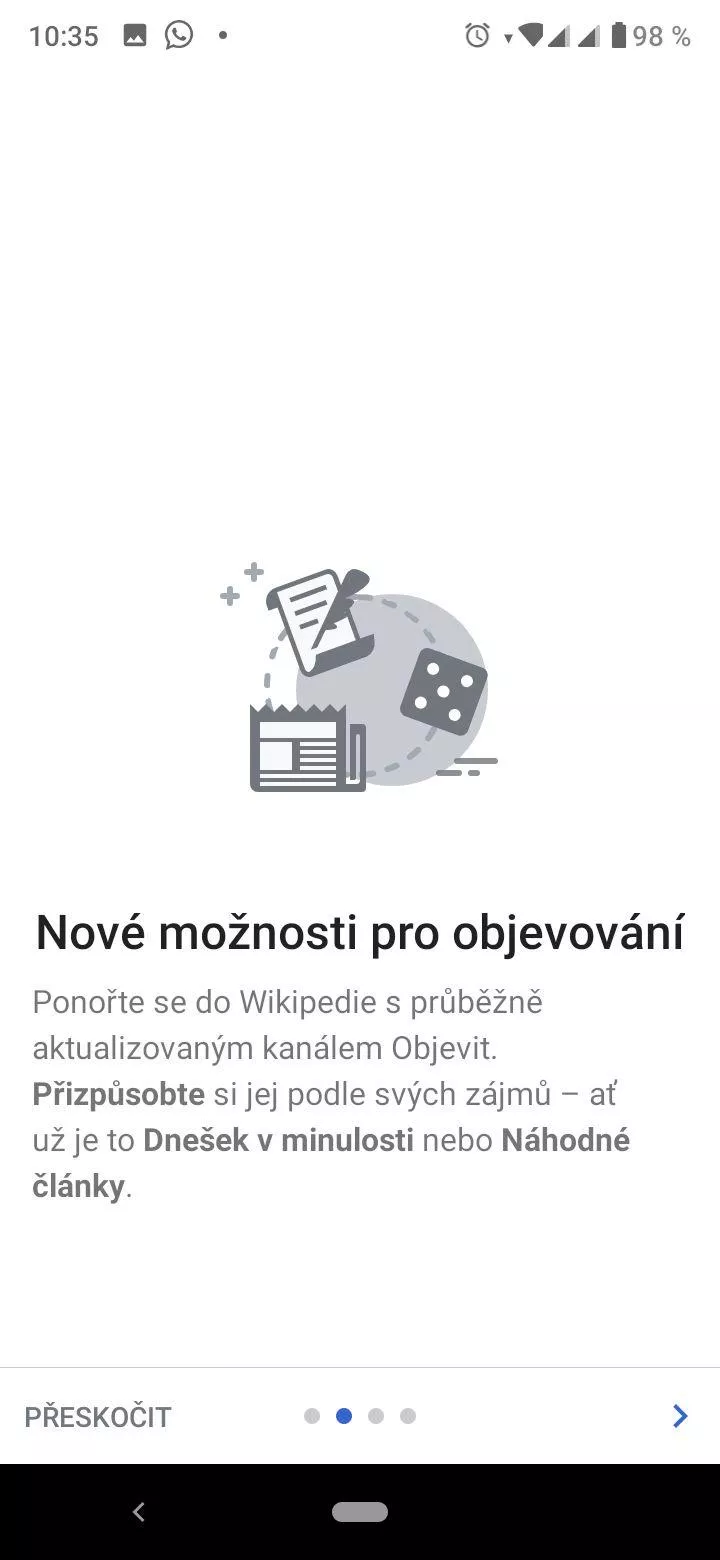Tap the home pill in navigation bar
Screen dimensions: 720x1560
click(360, 1512)
